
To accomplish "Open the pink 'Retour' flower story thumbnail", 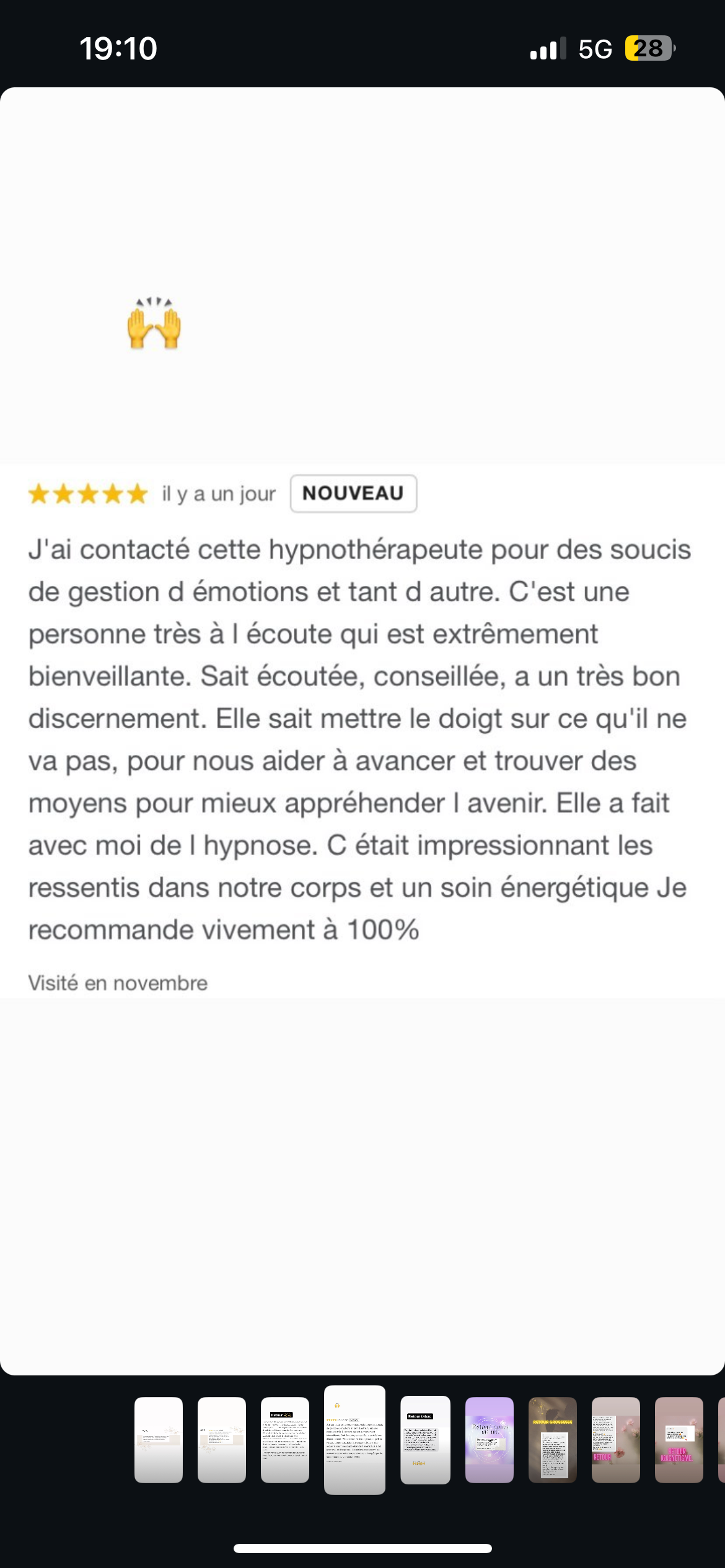I will 615,1440.
